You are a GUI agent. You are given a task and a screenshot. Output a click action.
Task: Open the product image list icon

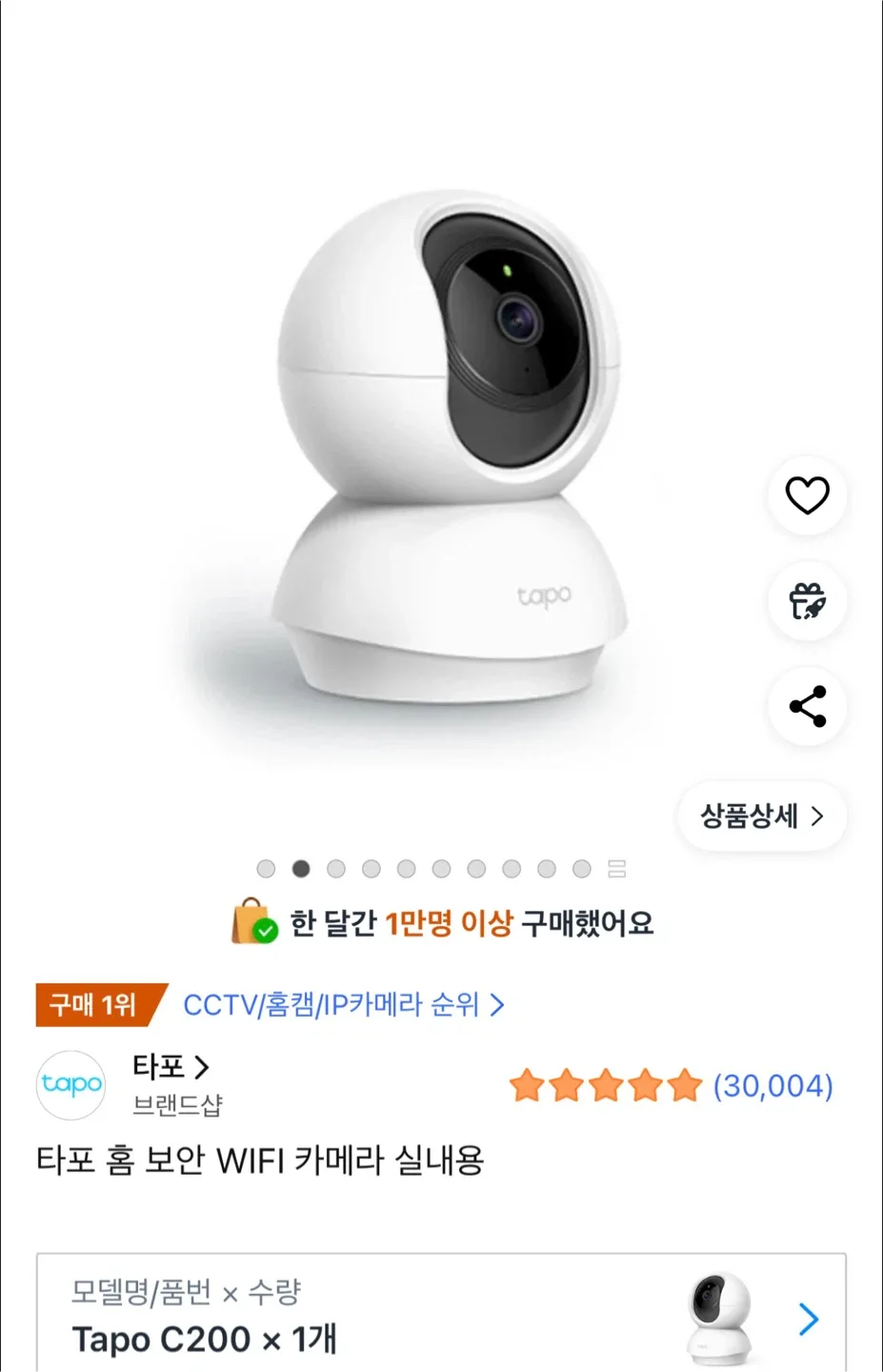click(x=616, y=869)
